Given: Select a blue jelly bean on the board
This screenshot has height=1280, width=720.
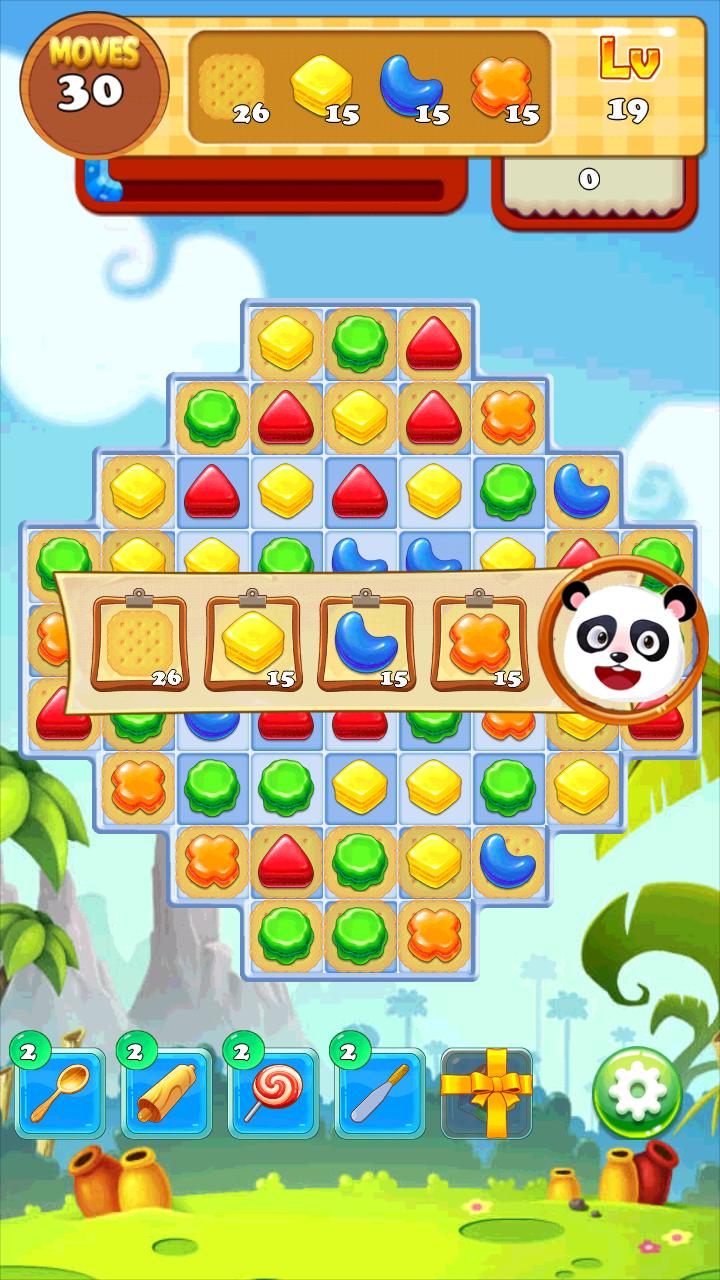Looking at the screenshot, I should (585, 490).
